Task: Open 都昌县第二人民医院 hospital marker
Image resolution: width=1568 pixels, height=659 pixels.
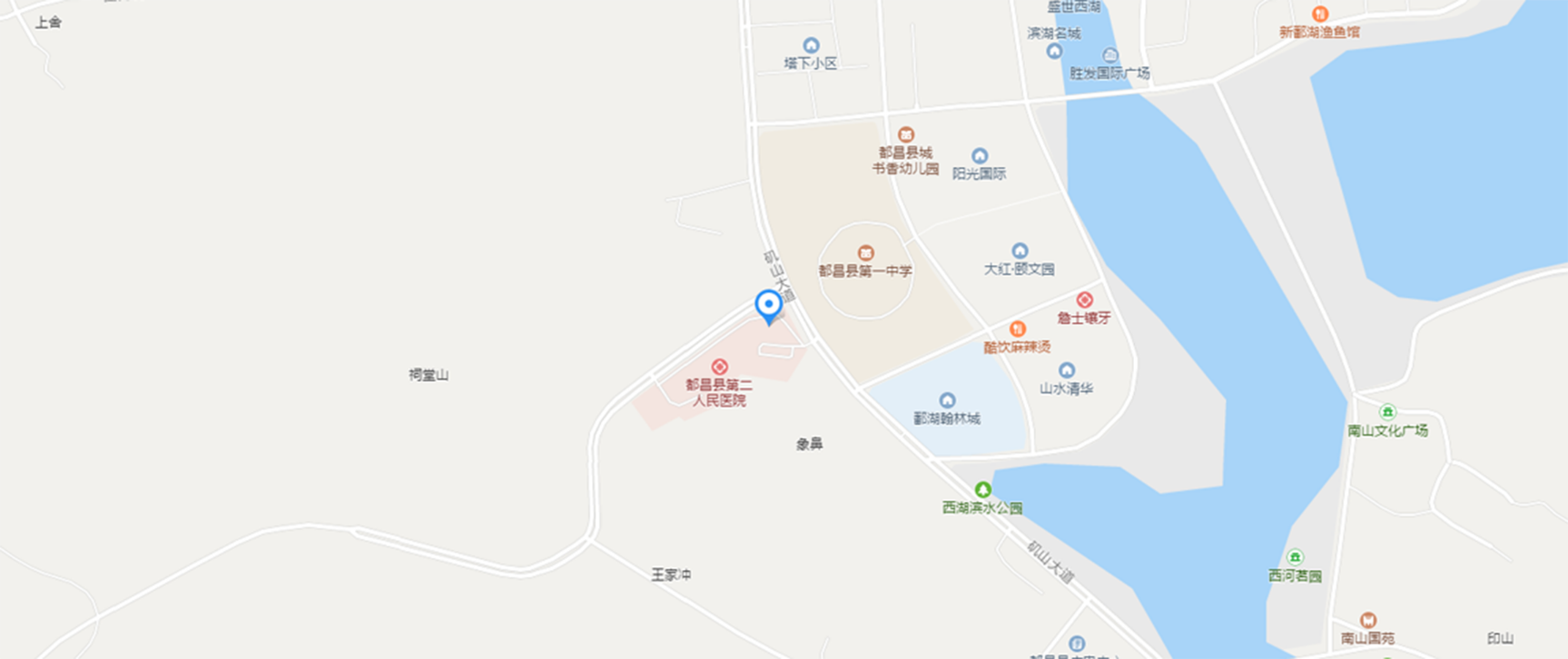Action: click(719, 367)
